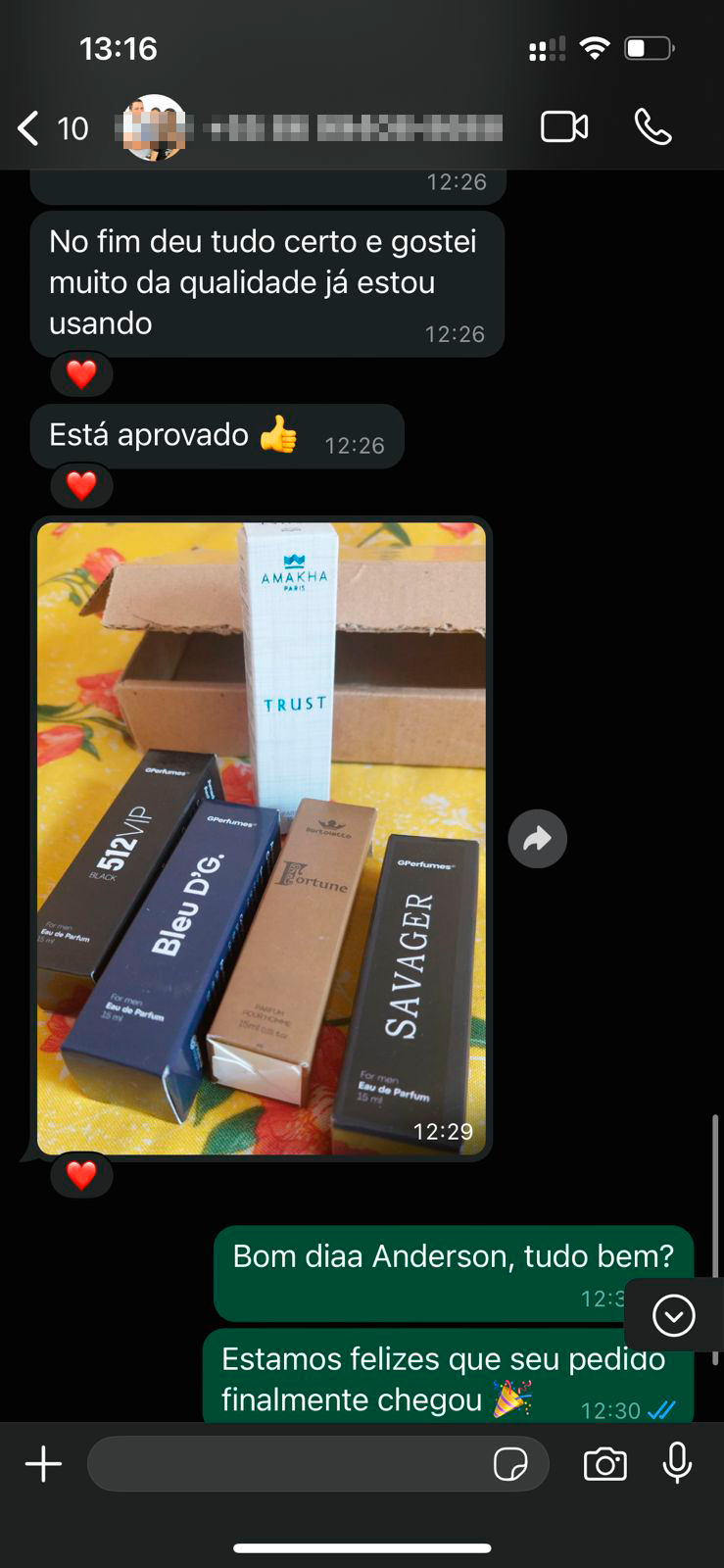Forward the perfume photo
The height and width of the screenshot is (1568, 724).
click(537, 839)
